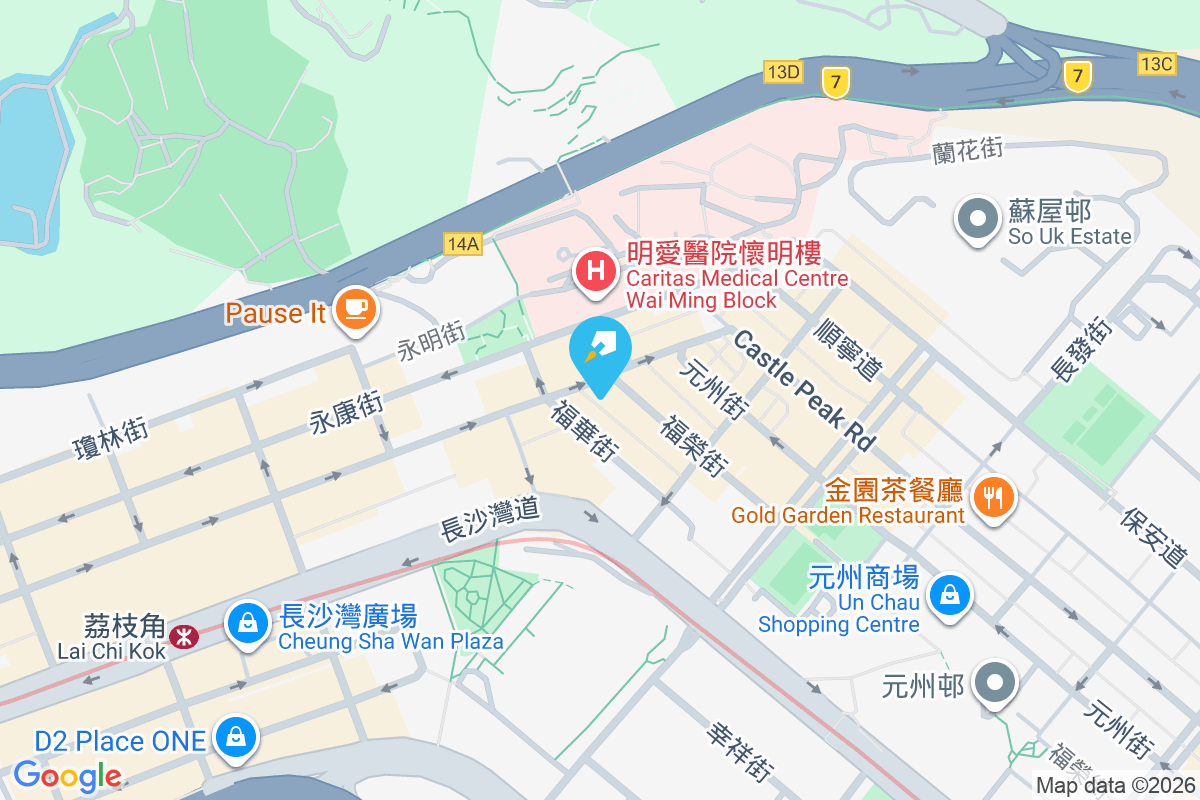This screenshot has height=800, width=1200.
Task: Tap the Lai Chi Kok MTR station icon
Action: tap(184, 637)
